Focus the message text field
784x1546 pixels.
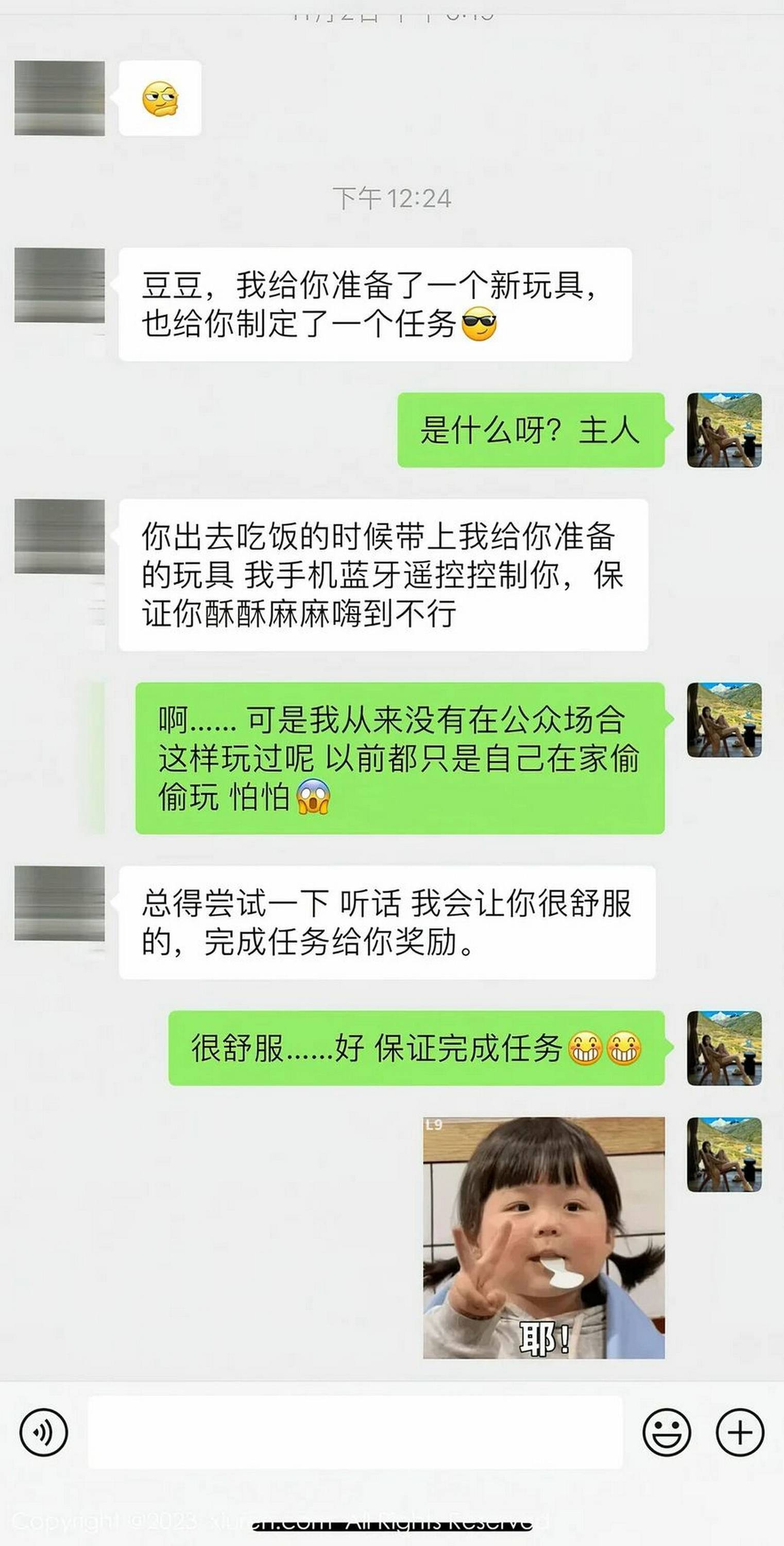click(355, 1432)
